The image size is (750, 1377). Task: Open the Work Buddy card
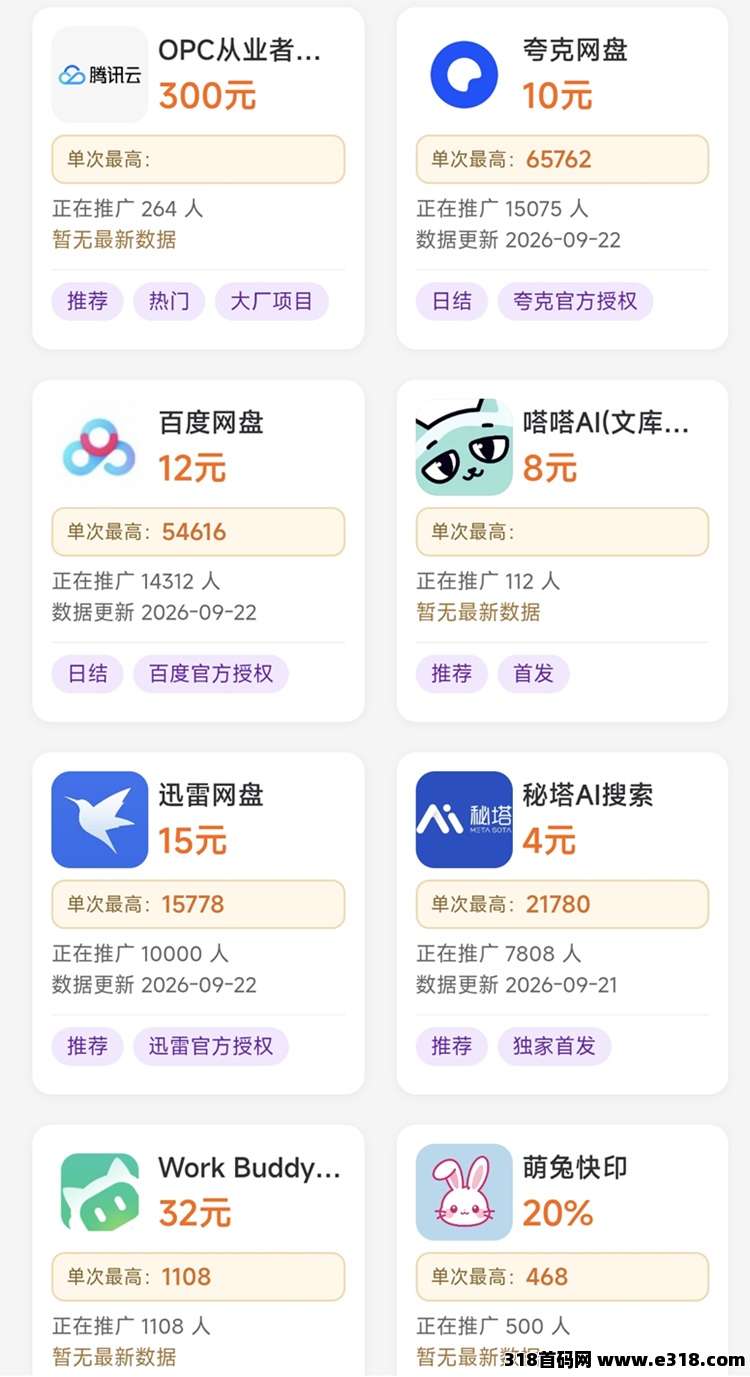coord(198,1250)
